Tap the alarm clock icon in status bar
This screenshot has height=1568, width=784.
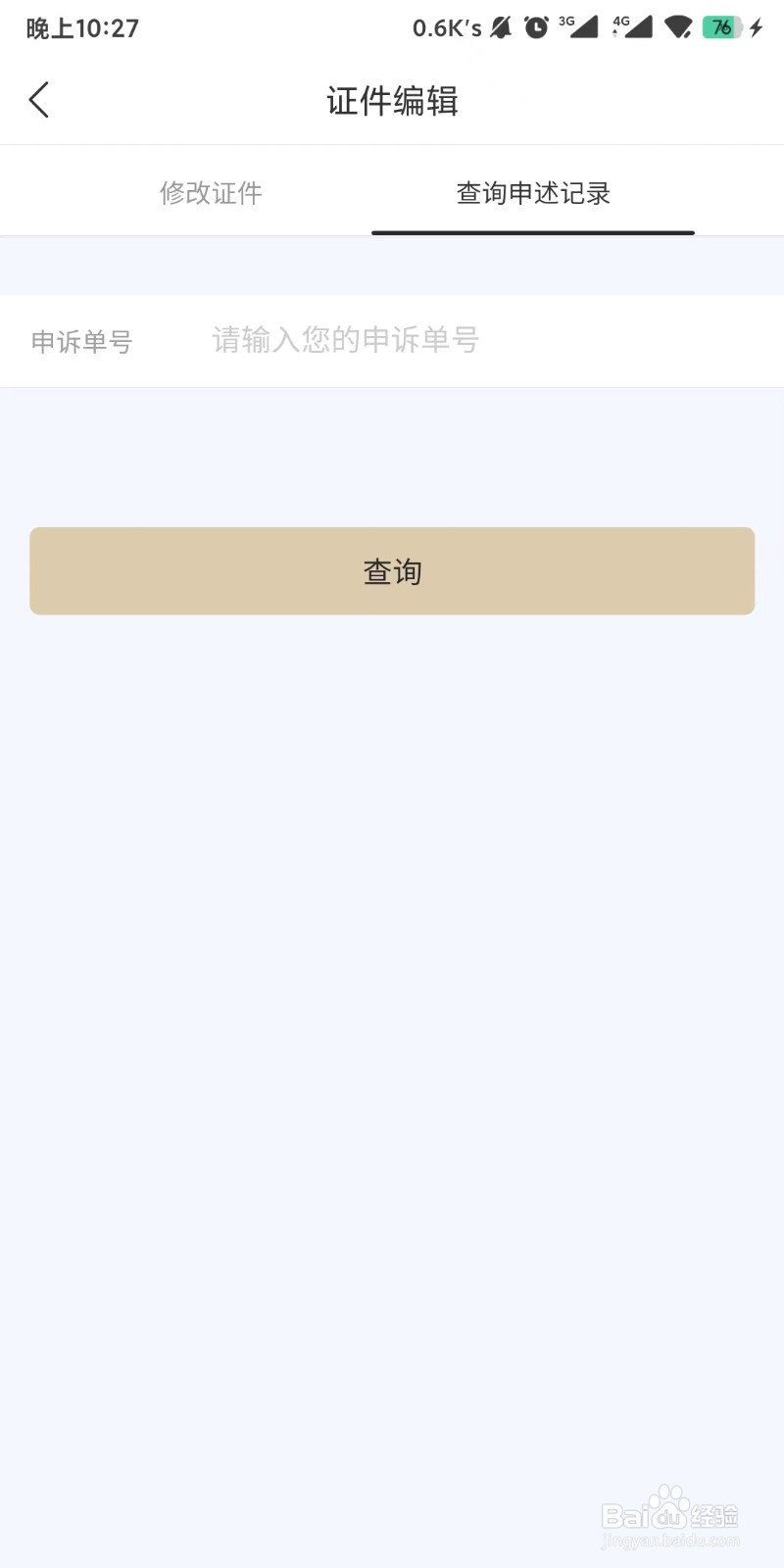(x=536, y=27)
